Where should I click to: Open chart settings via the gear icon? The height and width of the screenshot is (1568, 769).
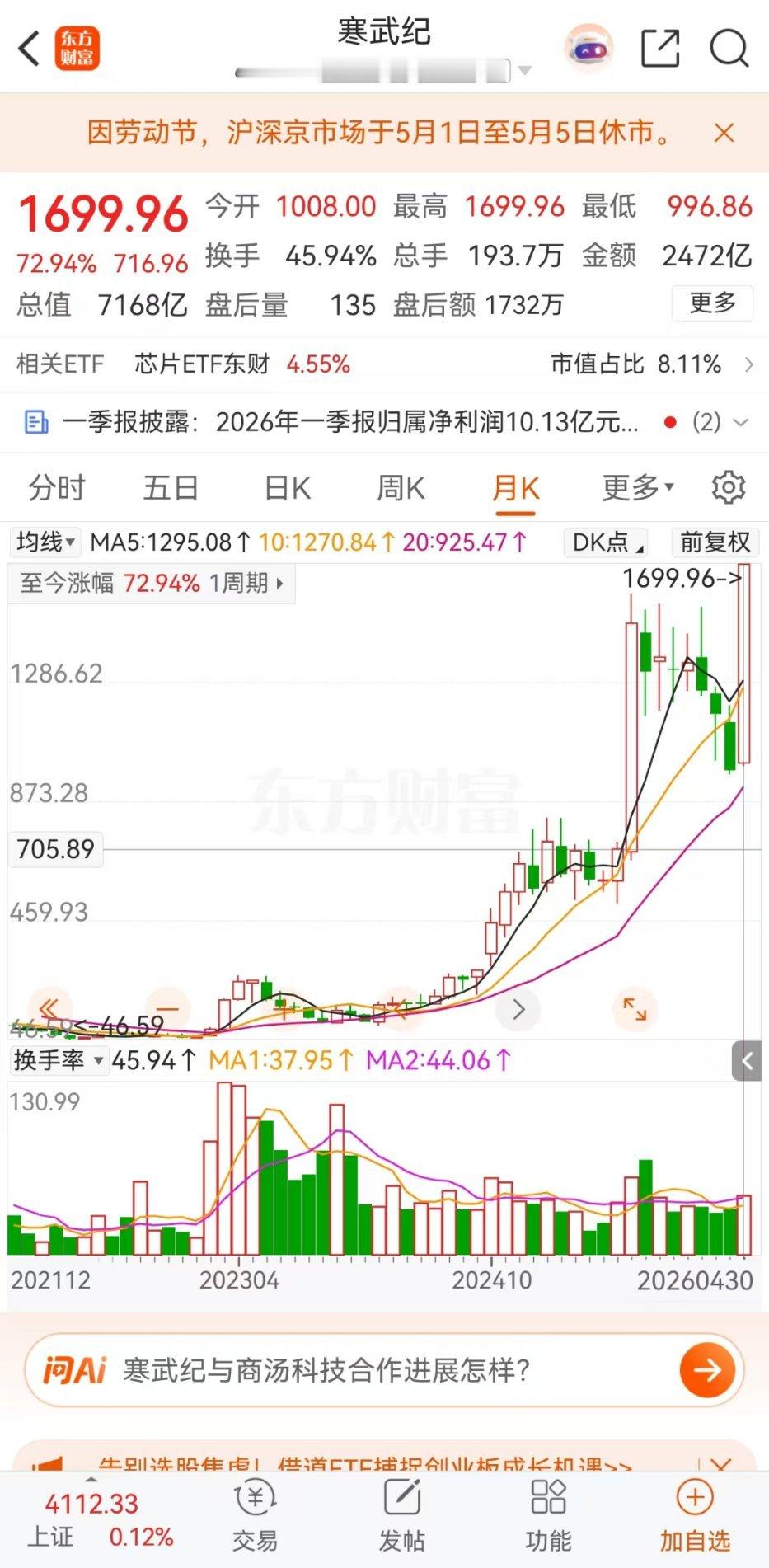coord(729,487)
